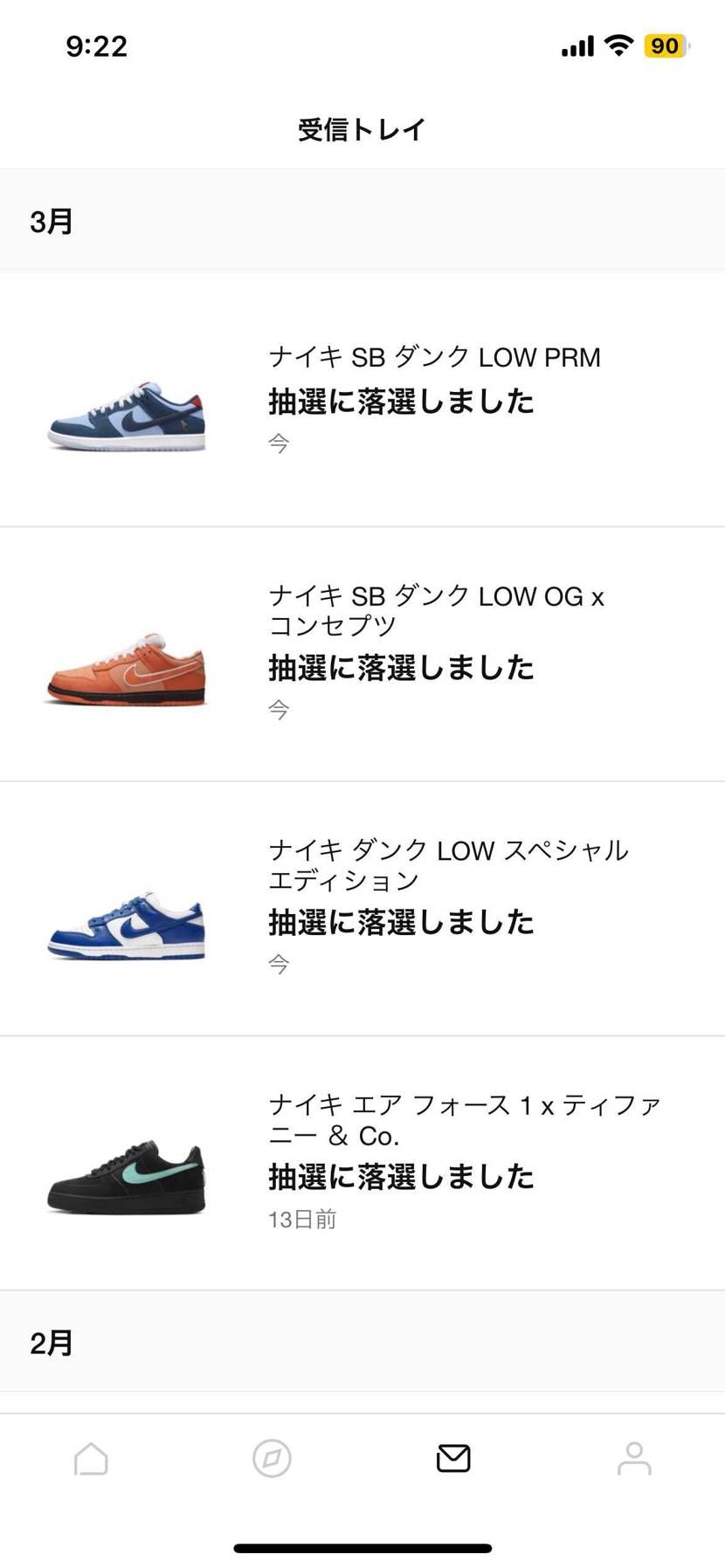
Task: Tap the orange Concepts Dunk shoe thumbnail
Action: tap(127, 672)
